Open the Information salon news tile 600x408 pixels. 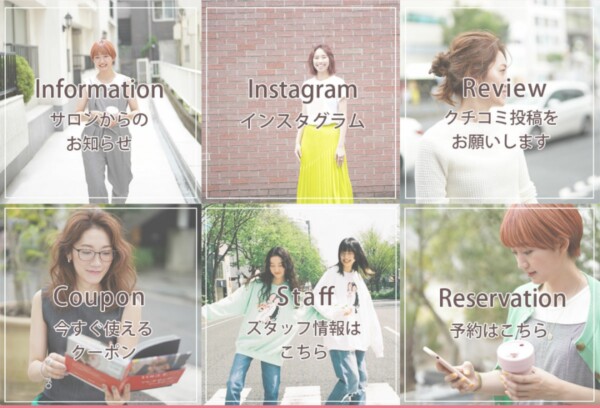[99, 103]
